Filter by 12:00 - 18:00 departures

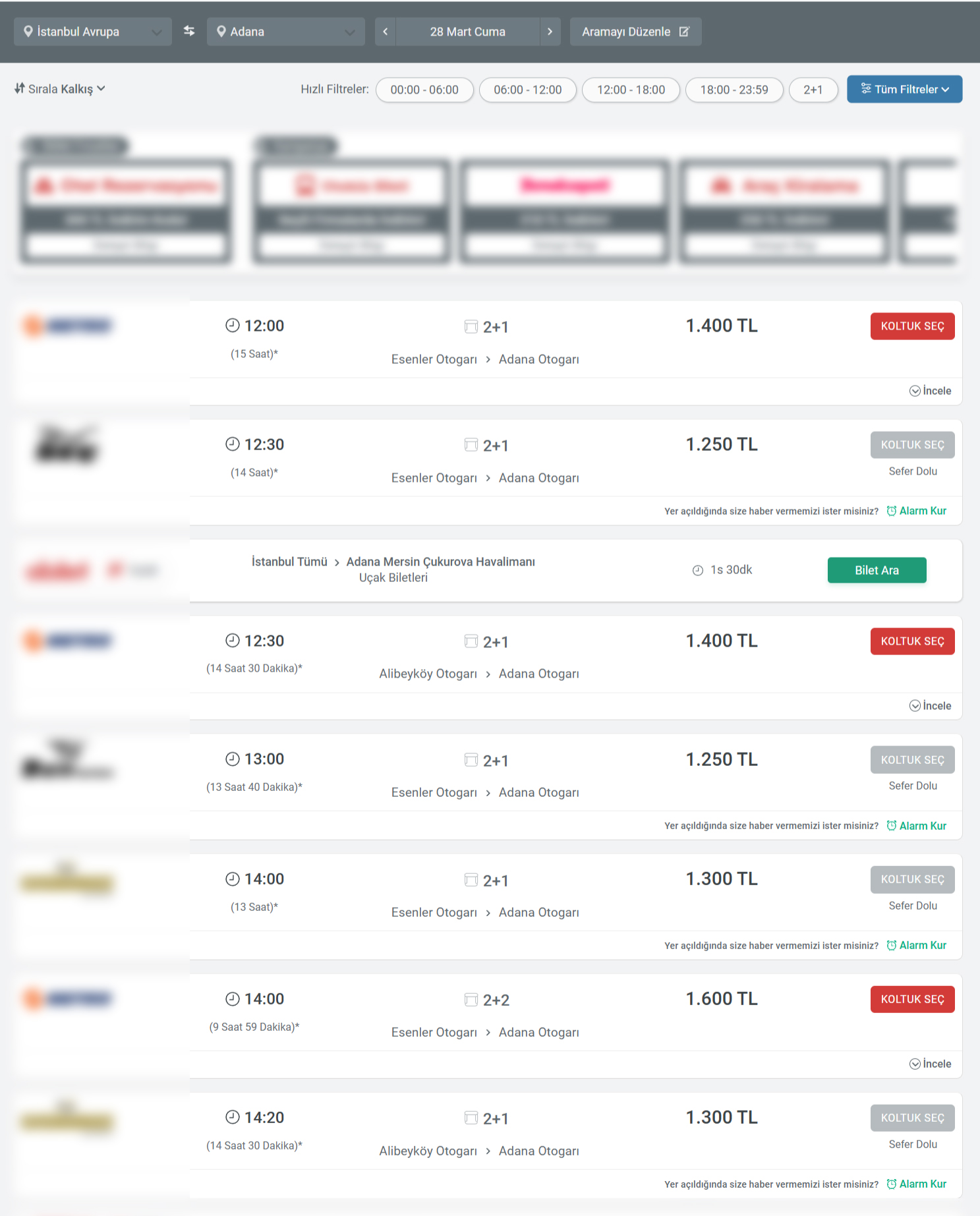pos(631,90)
